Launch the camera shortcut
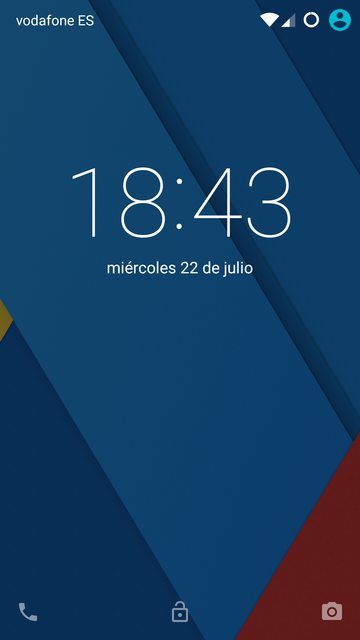Image resolution: width=360 pixels, height=640 pixels. coord(332,611)
